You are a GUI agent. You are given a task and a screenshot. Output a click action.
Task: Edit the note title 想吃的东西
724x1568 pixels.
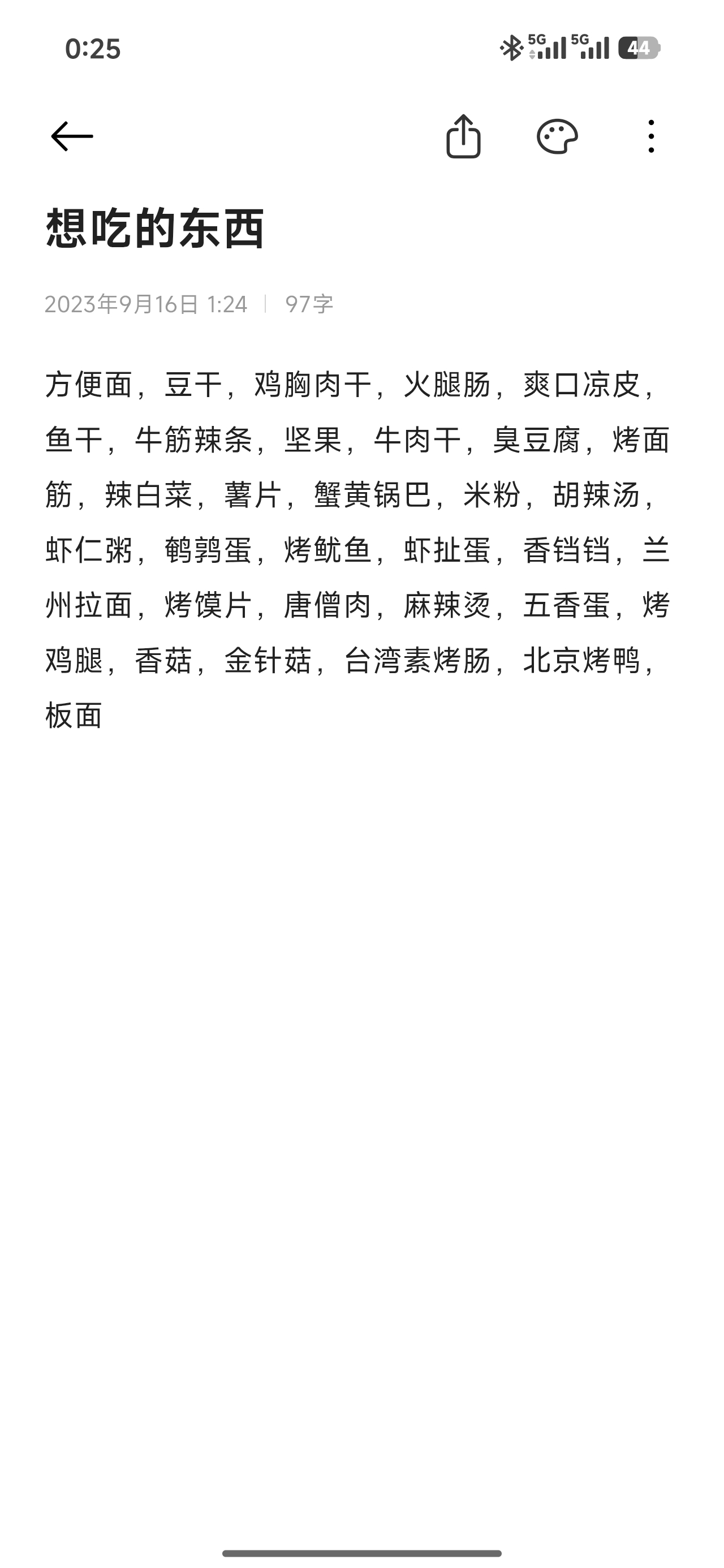click(x=156, y=229)
